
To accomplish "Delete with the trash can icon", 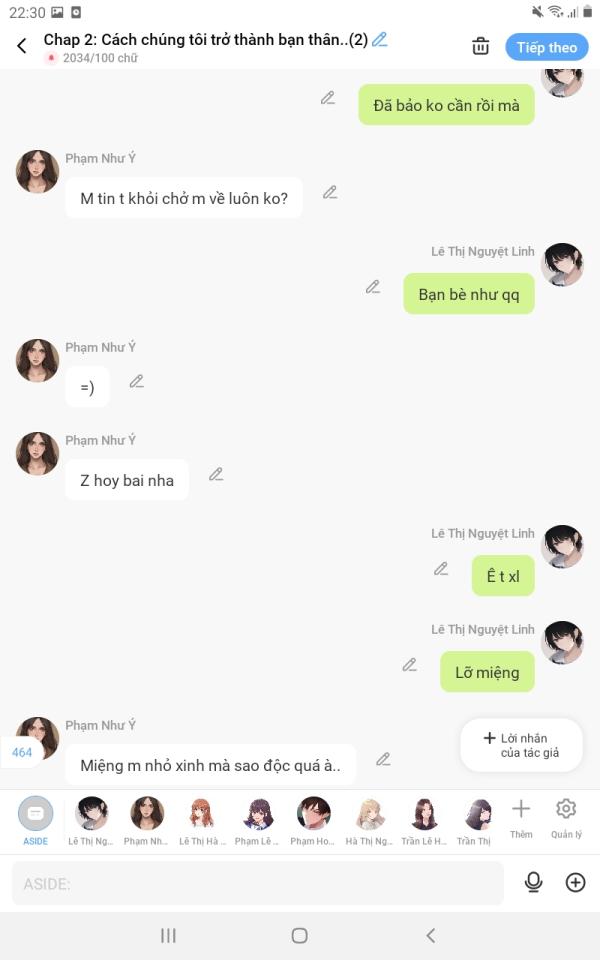I will (x=481, y=46).
